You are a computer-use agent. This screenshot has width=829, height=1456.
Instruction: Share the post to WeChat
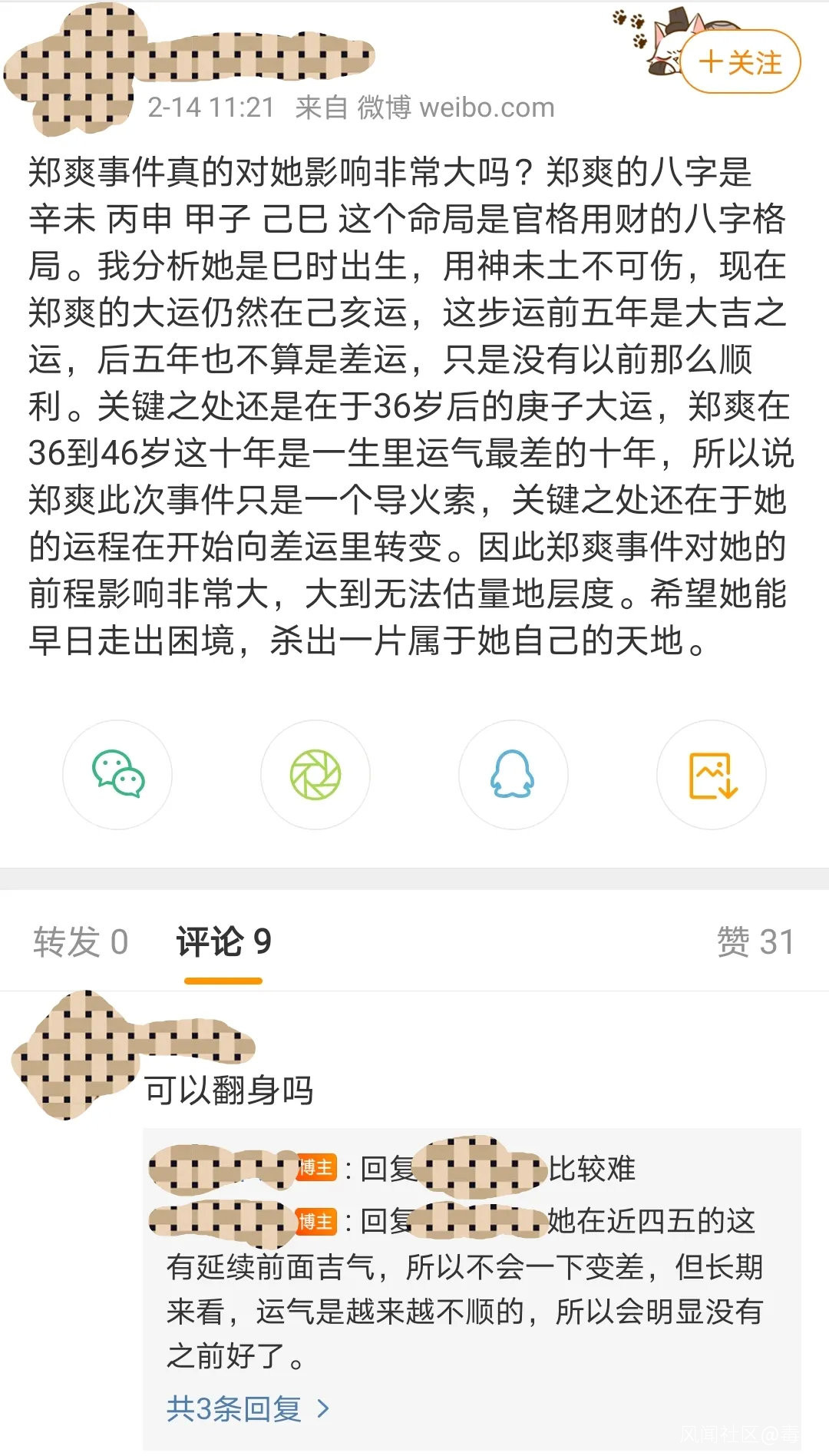[117, 774]
